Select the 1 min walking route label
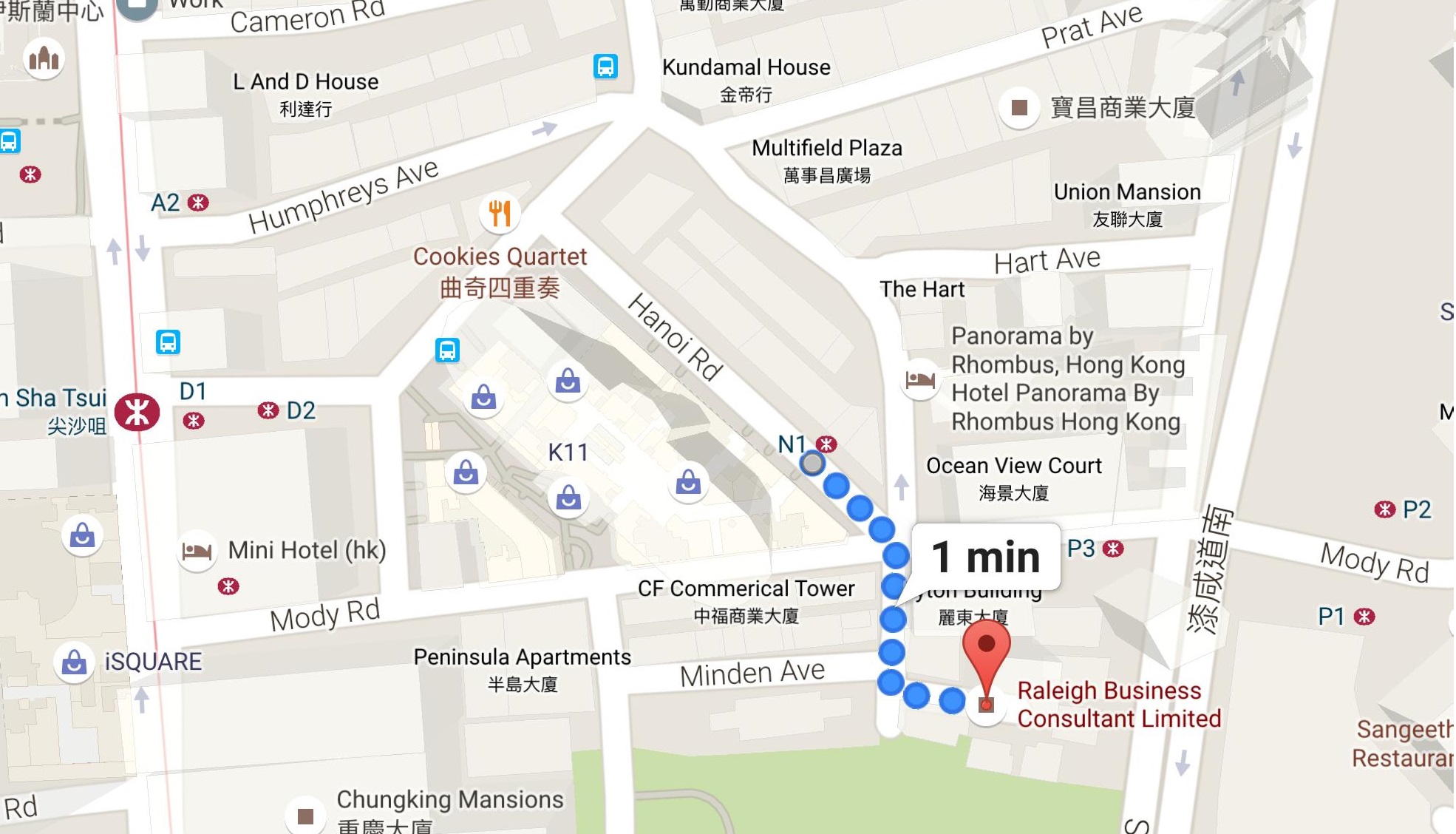 coord(986,557)
